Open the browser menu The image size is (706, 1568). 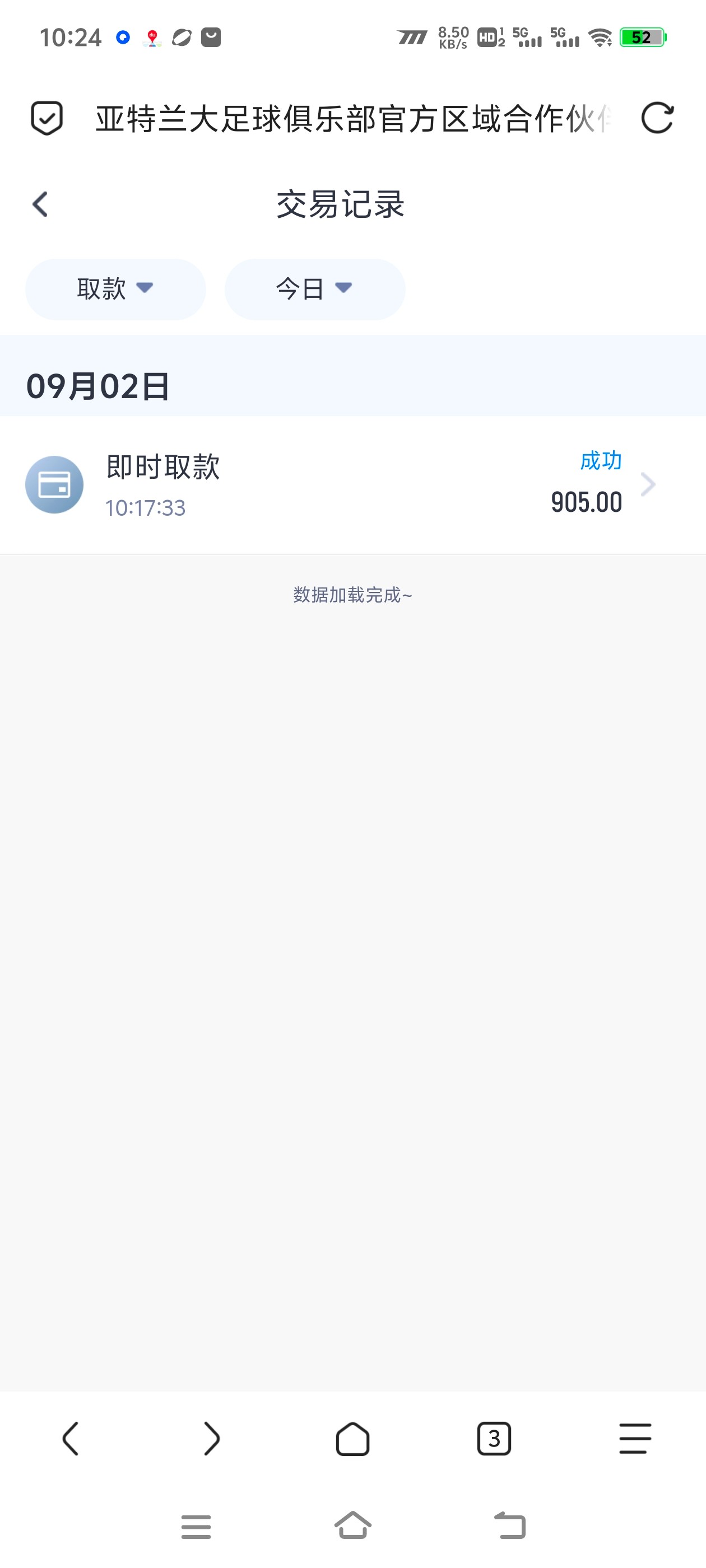(635, 1439)
